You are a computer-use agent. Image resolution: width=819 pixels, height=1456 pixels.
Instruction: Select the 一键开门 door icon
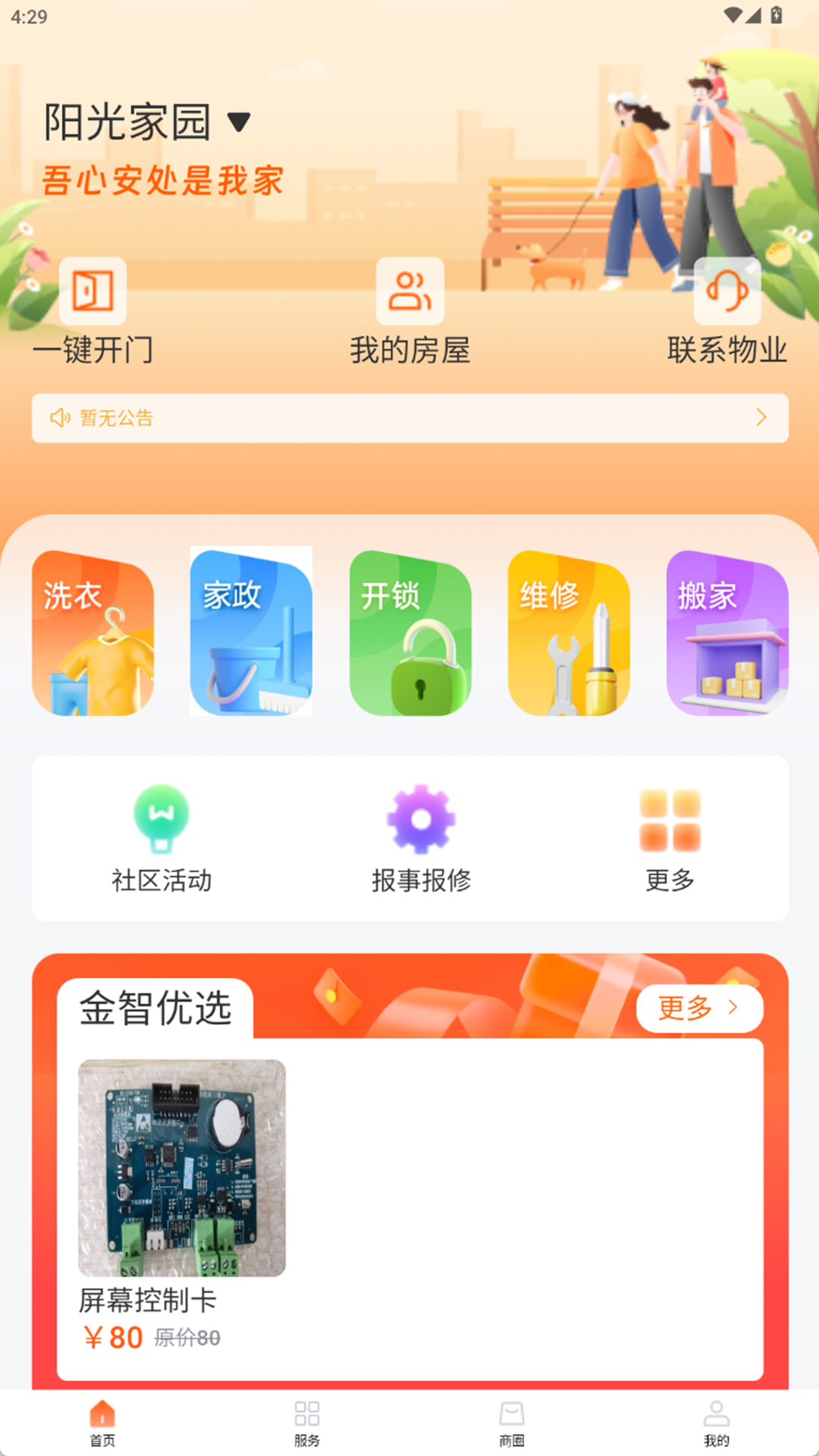tap(93, 292)
